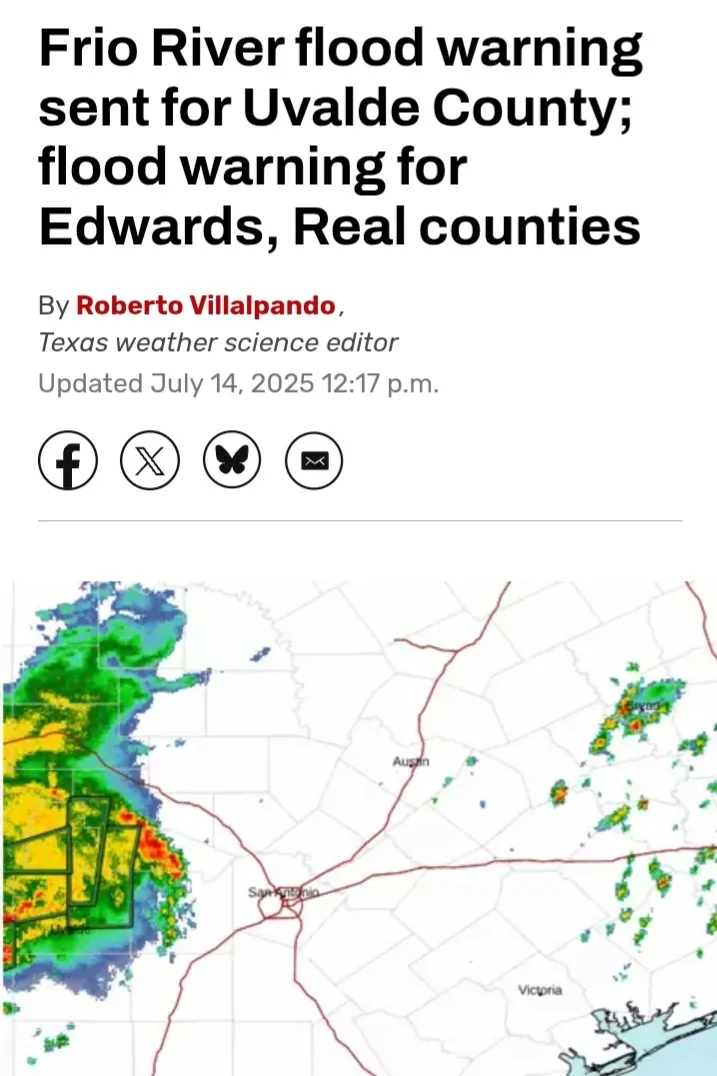717x1076 pixels.
Task: Share this article on Facebook
Action: click(x=68, y=461)
